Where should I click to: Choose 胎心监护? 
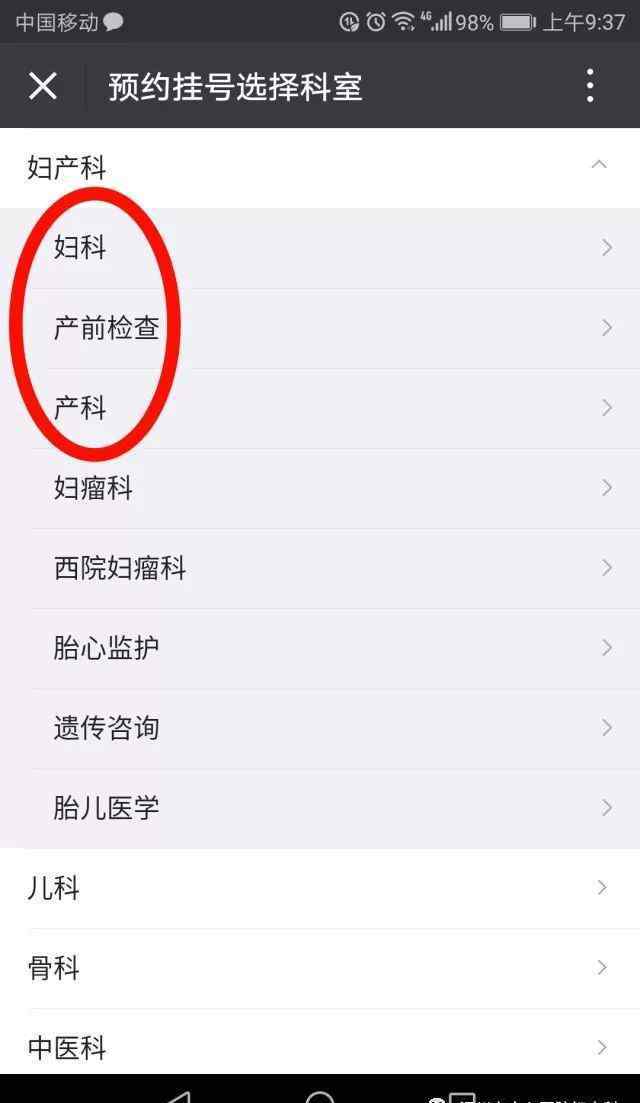tap(320, 648)
